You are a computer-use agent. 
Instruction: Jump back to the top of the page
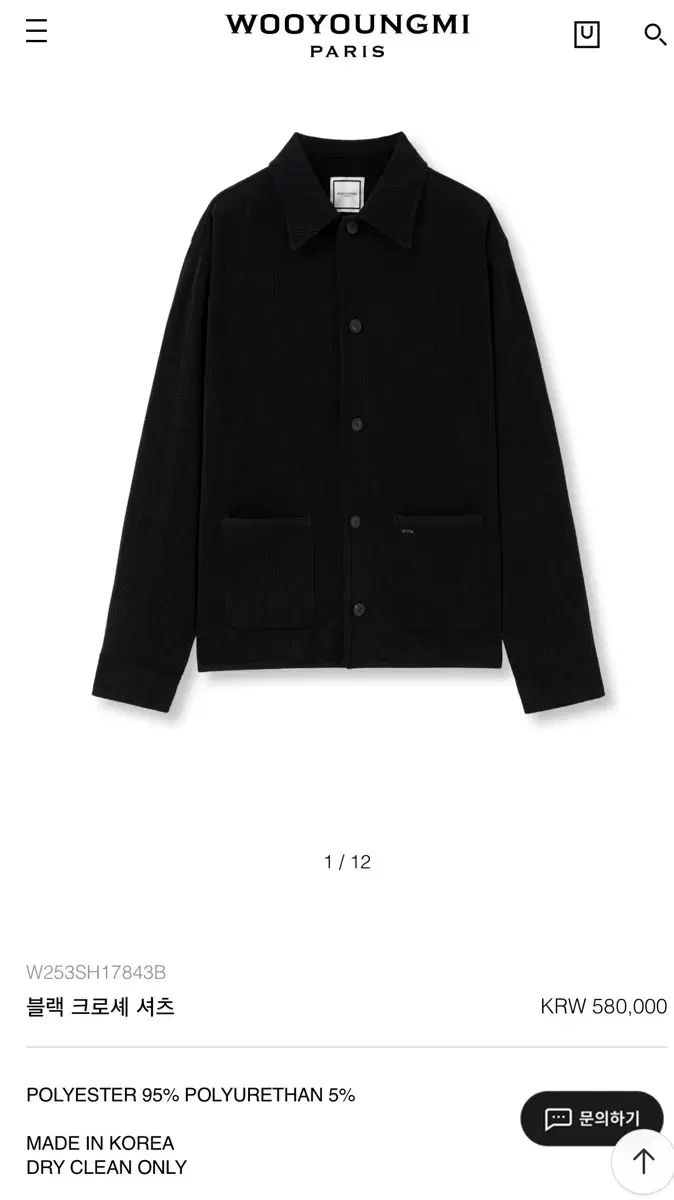642,1161
